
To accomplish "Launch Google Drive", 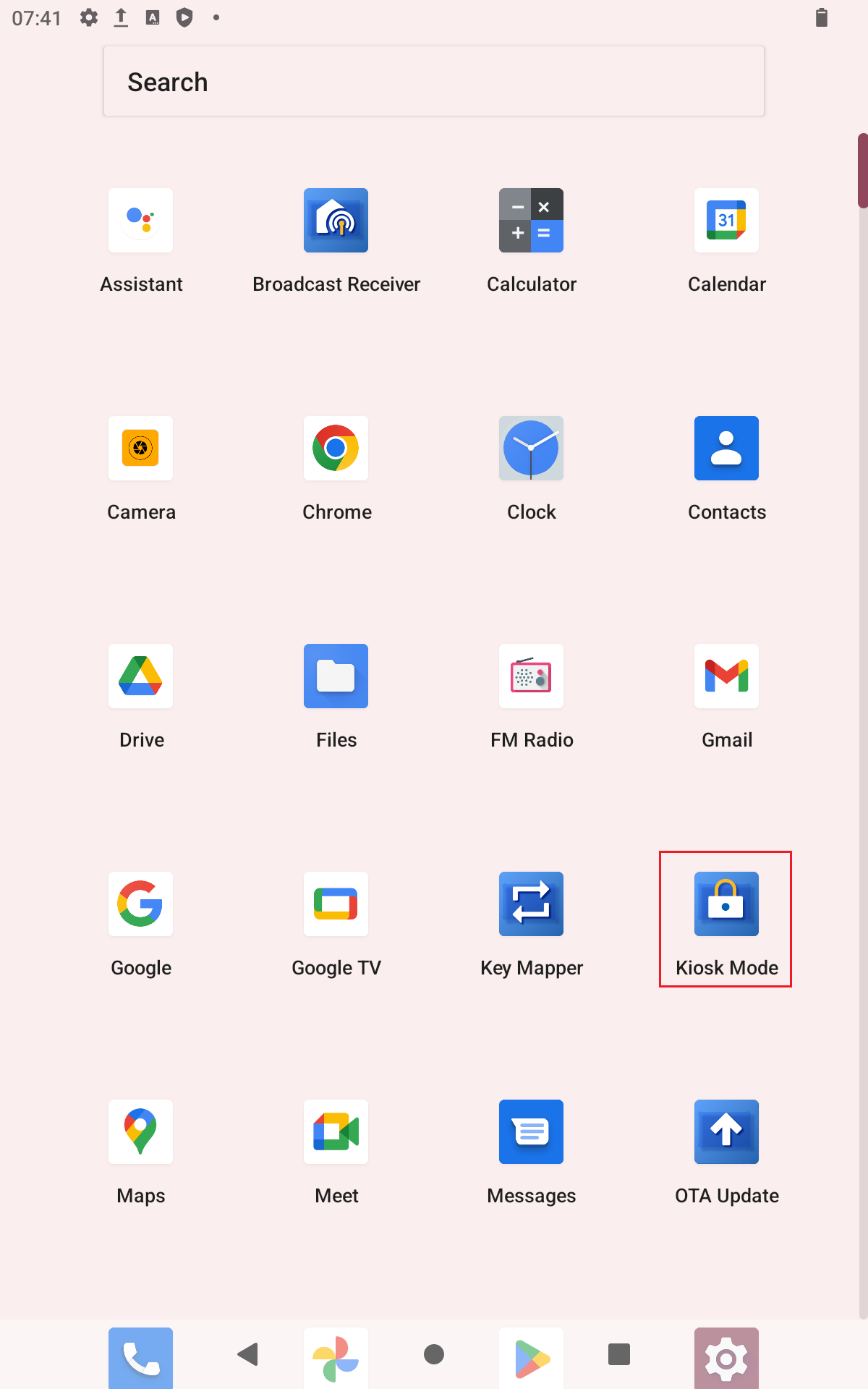I will 141,676.
